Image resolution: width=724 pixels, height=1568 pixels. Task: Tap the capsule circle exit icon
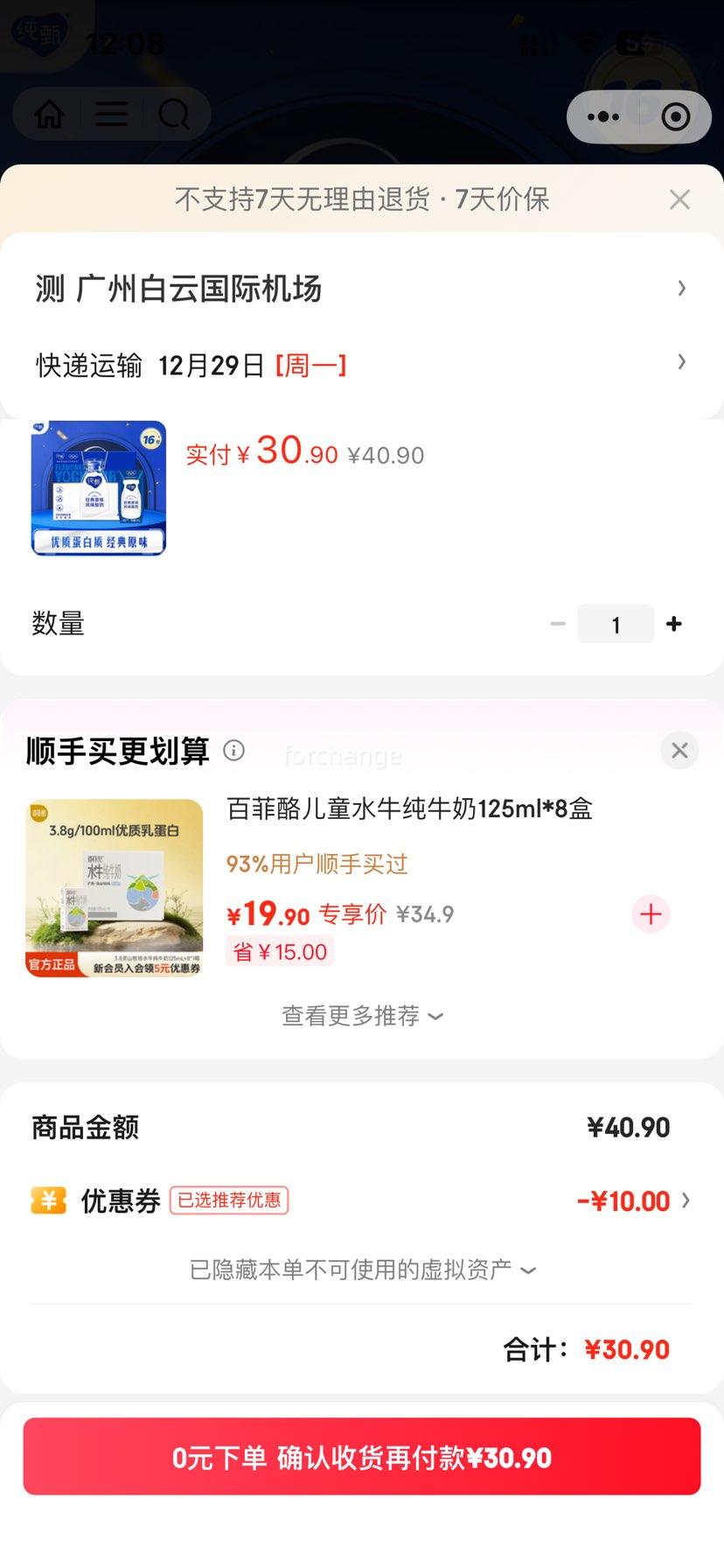click(673, 116)
